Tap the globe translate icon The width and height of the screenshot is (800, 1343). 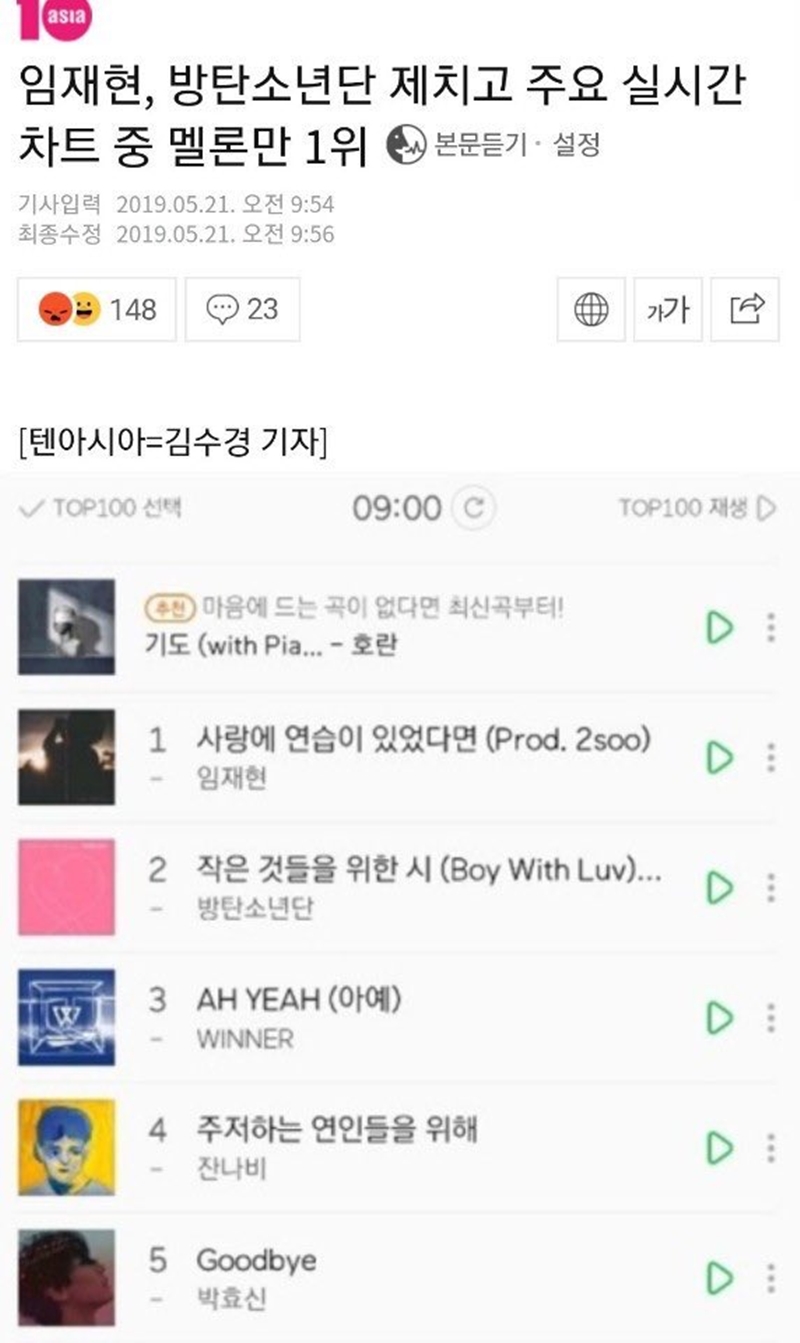point(591,310)
